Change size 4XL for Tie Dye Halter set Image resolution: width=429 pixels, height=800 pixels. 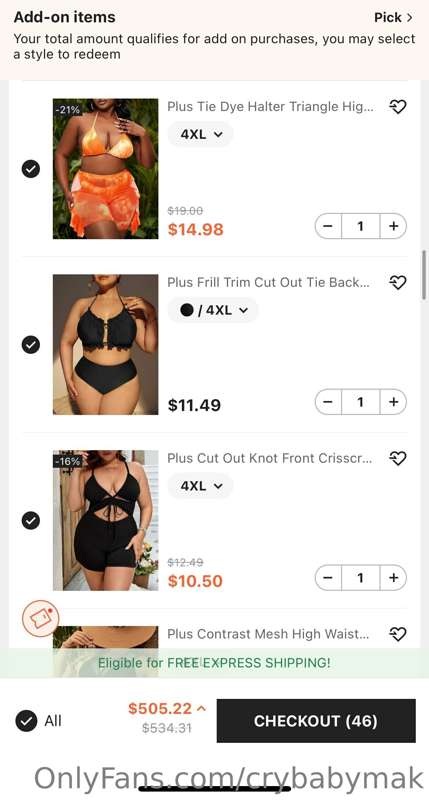(x=200, y=134)
